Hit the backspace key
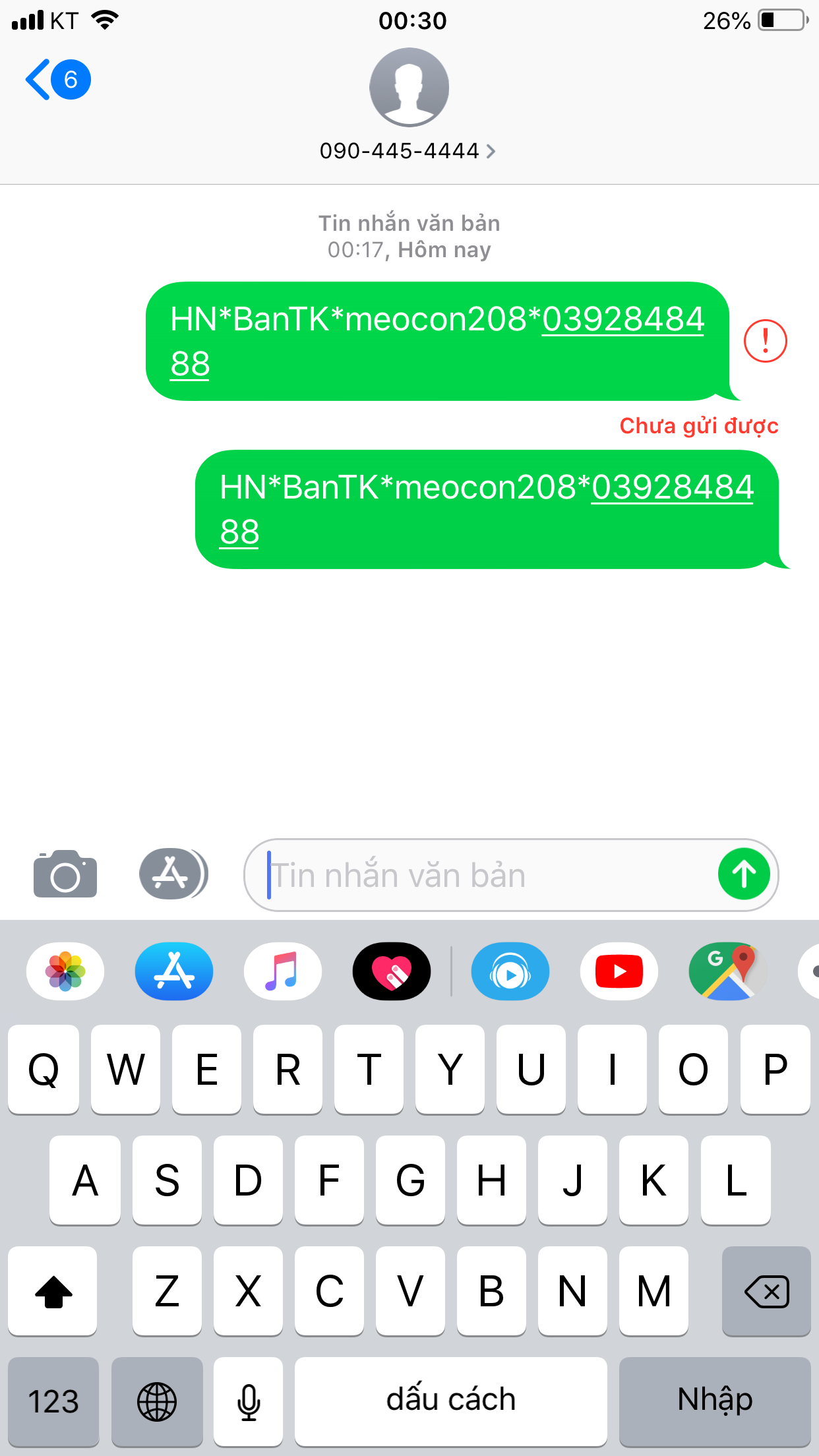Viewport: 819px width, 1456px height. coord(766,1291)
